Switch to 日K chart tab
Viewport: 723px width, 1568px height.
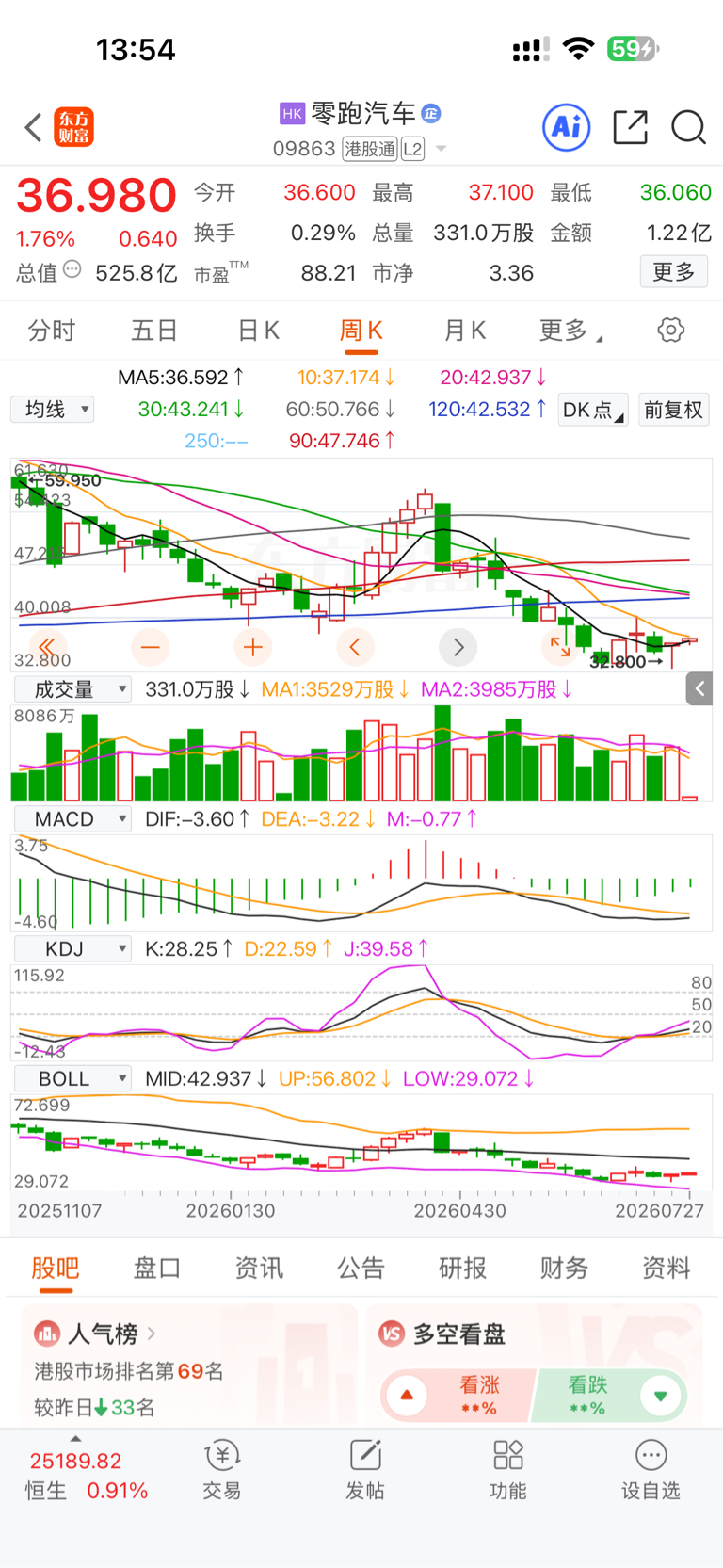[258, 331]
